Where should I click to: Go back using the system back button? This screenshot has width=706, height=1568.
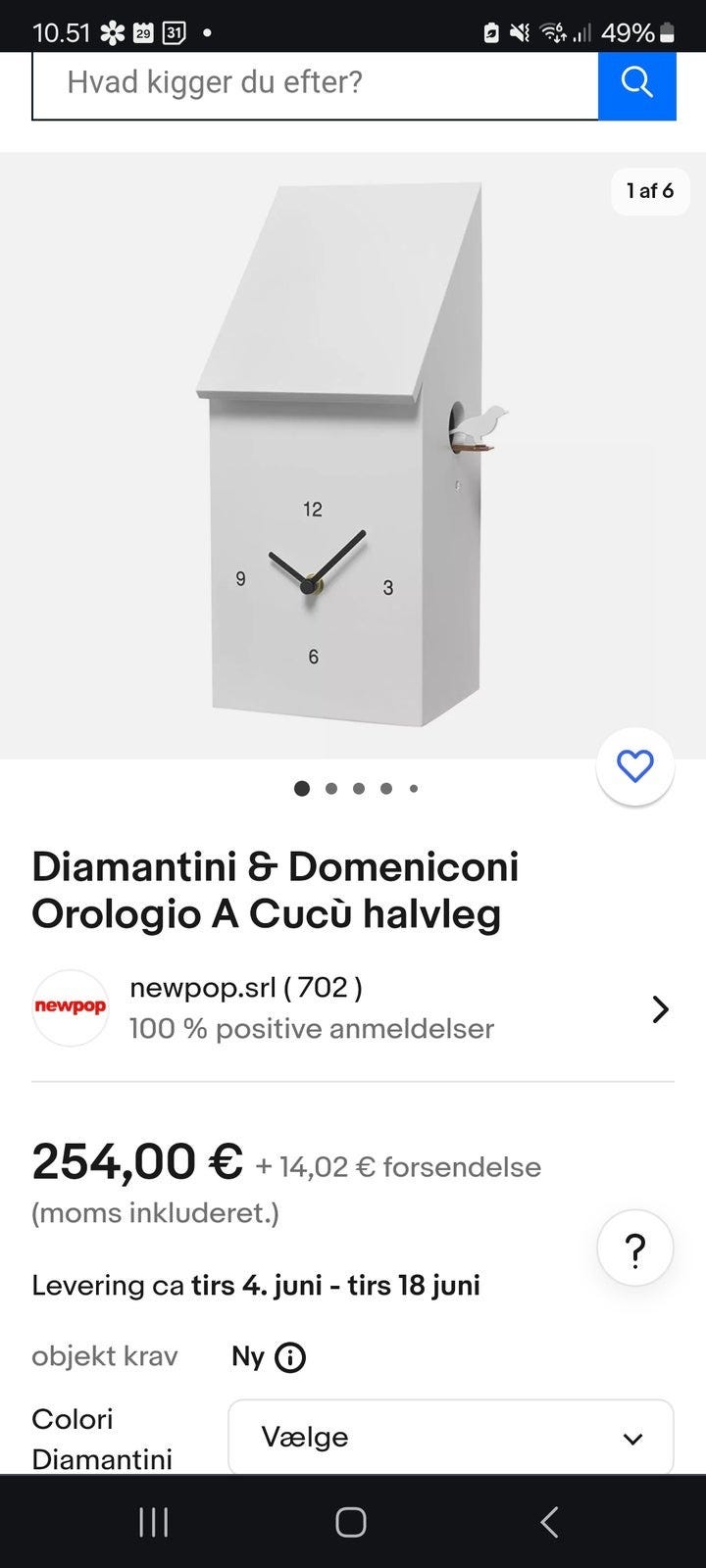pos(550,1522)
